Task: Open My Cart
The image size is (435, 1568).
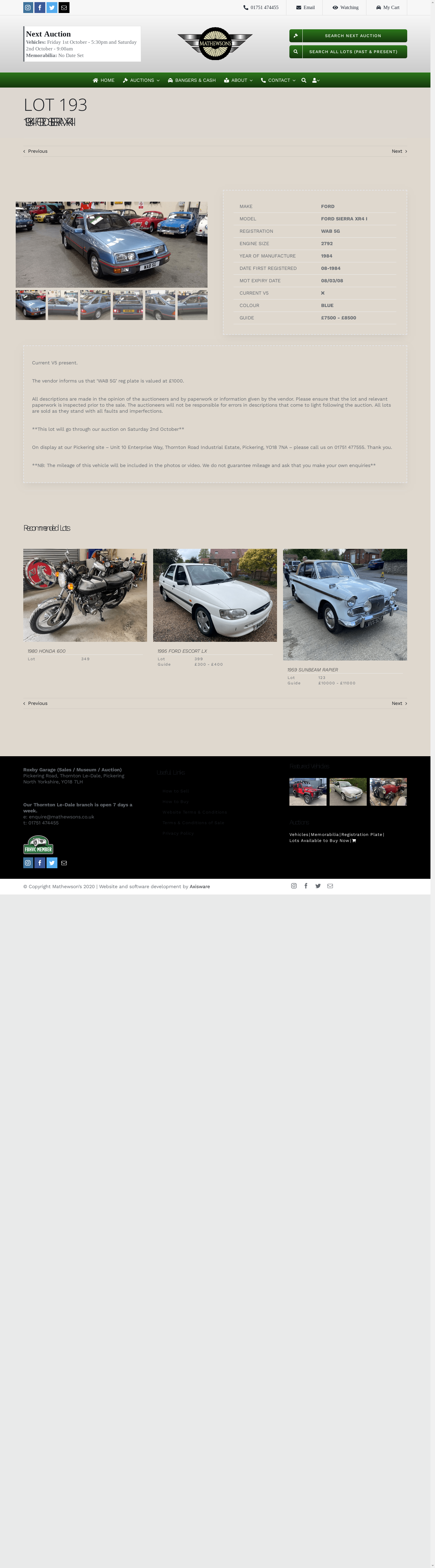Action: [388, 7]
